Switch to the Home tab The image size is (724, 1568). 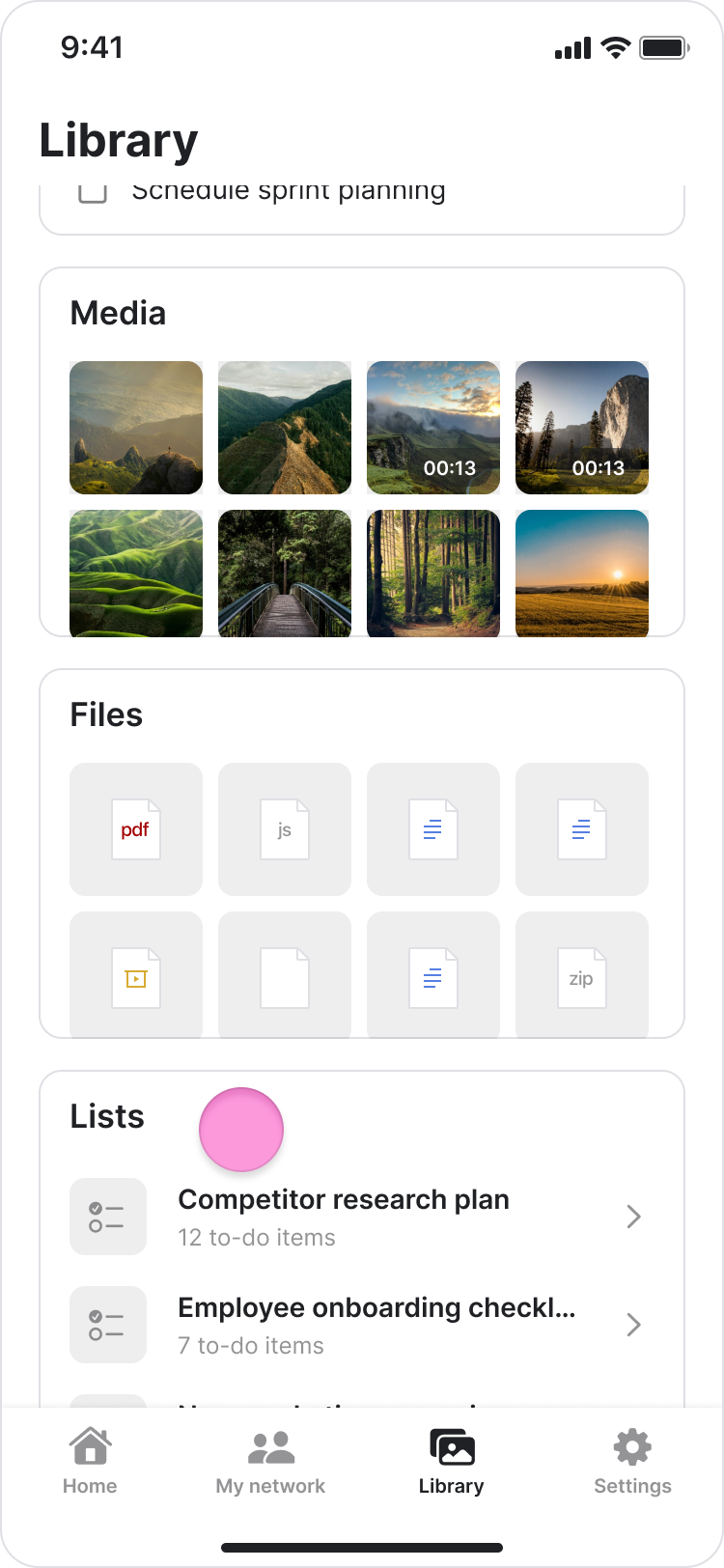click(90, 1462)
